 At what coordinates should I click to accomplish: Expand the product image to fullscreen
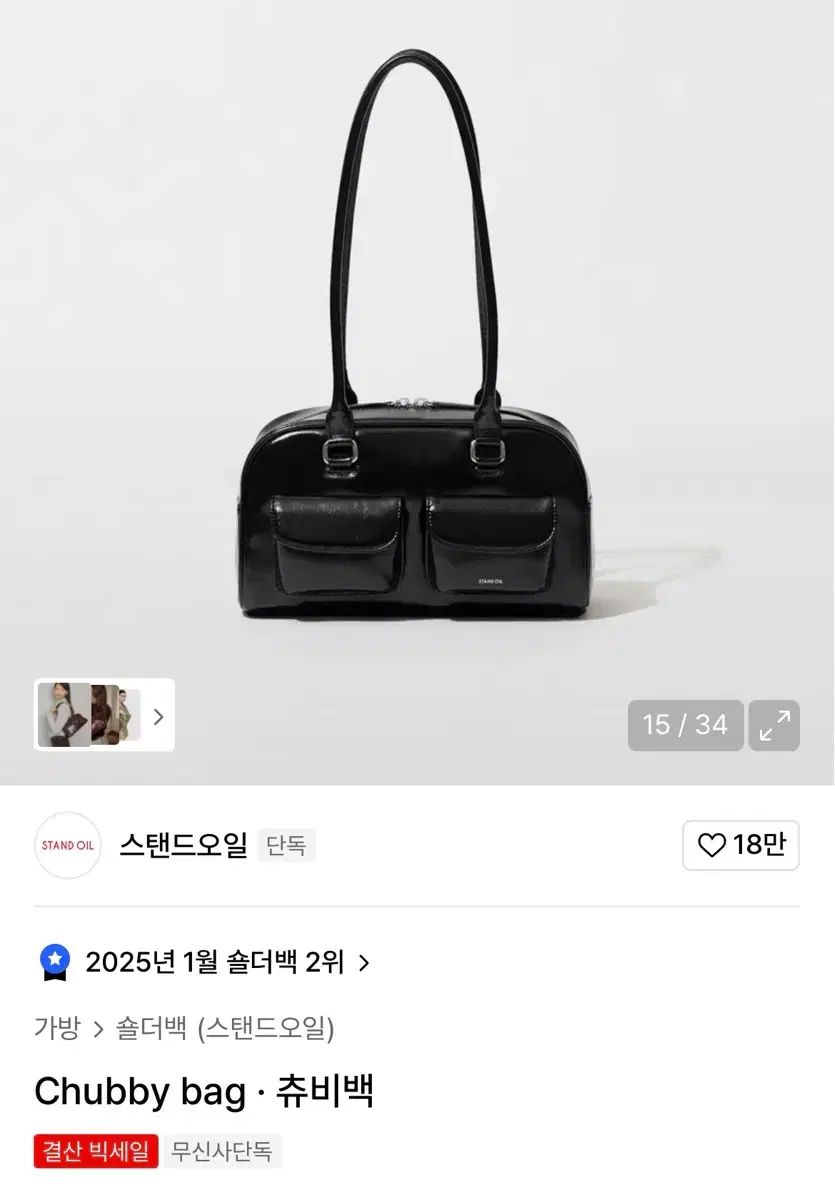tap(774, 725)
